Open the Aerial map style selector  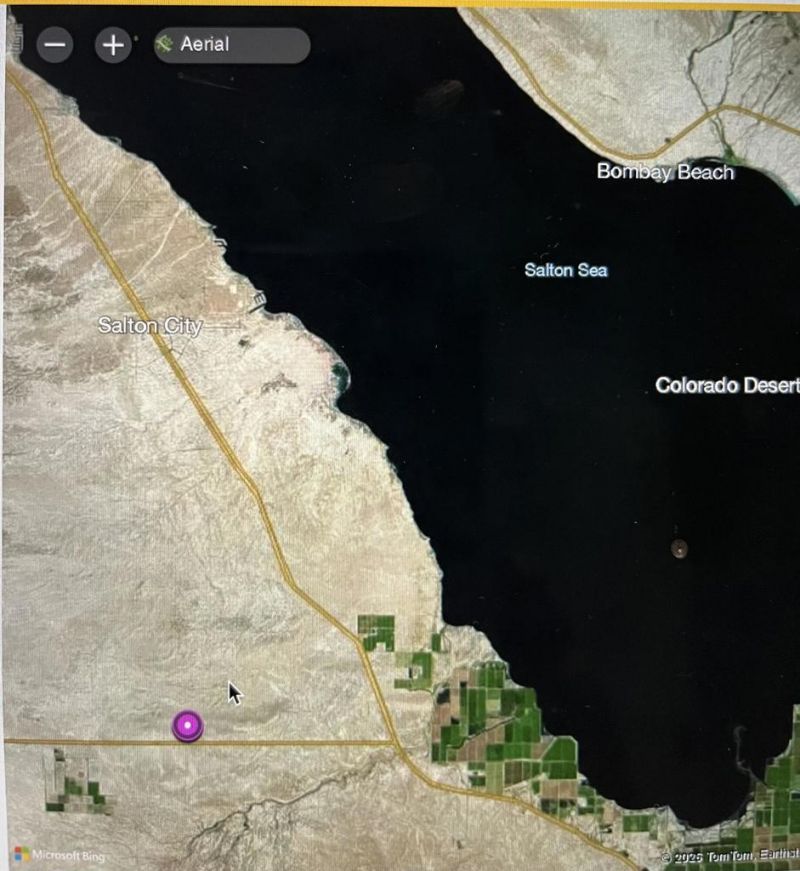tap(231, 45)
